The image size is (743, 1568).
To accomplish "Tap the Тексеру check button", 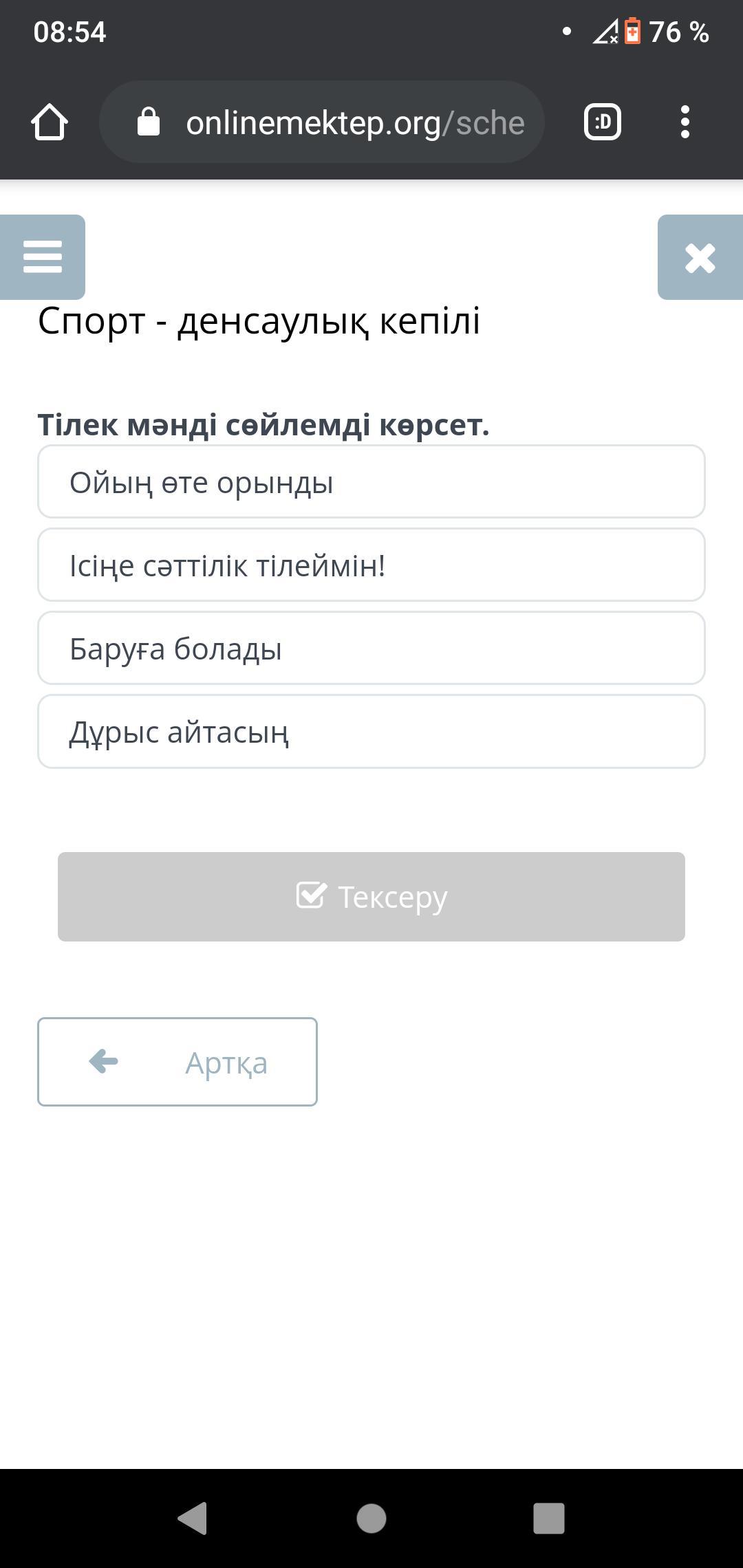I will click(x=371, y=897).
